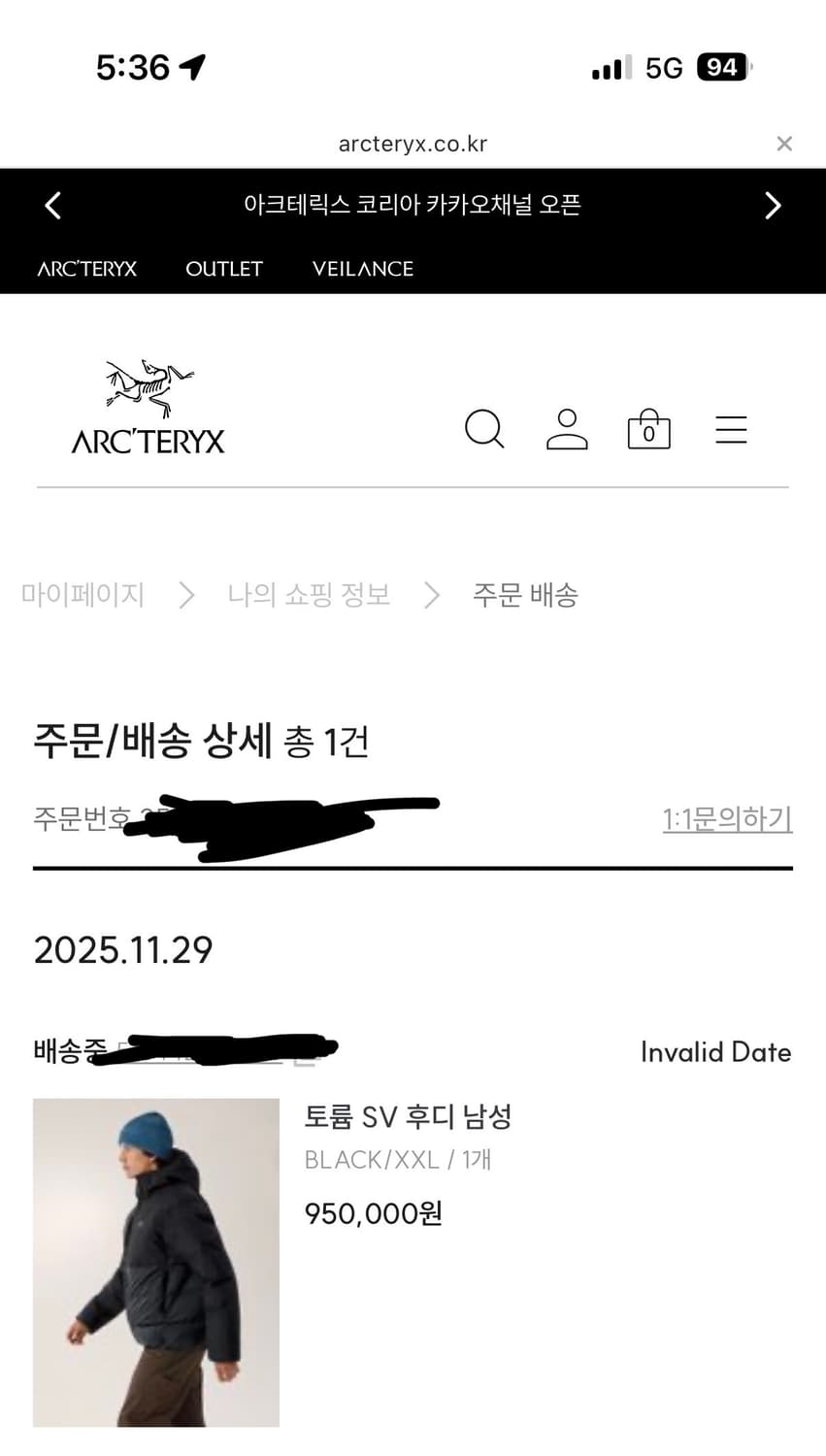Open the 1:1문의하기 inquiry link
Screen dimensions: 826x1456
point(727,818)
